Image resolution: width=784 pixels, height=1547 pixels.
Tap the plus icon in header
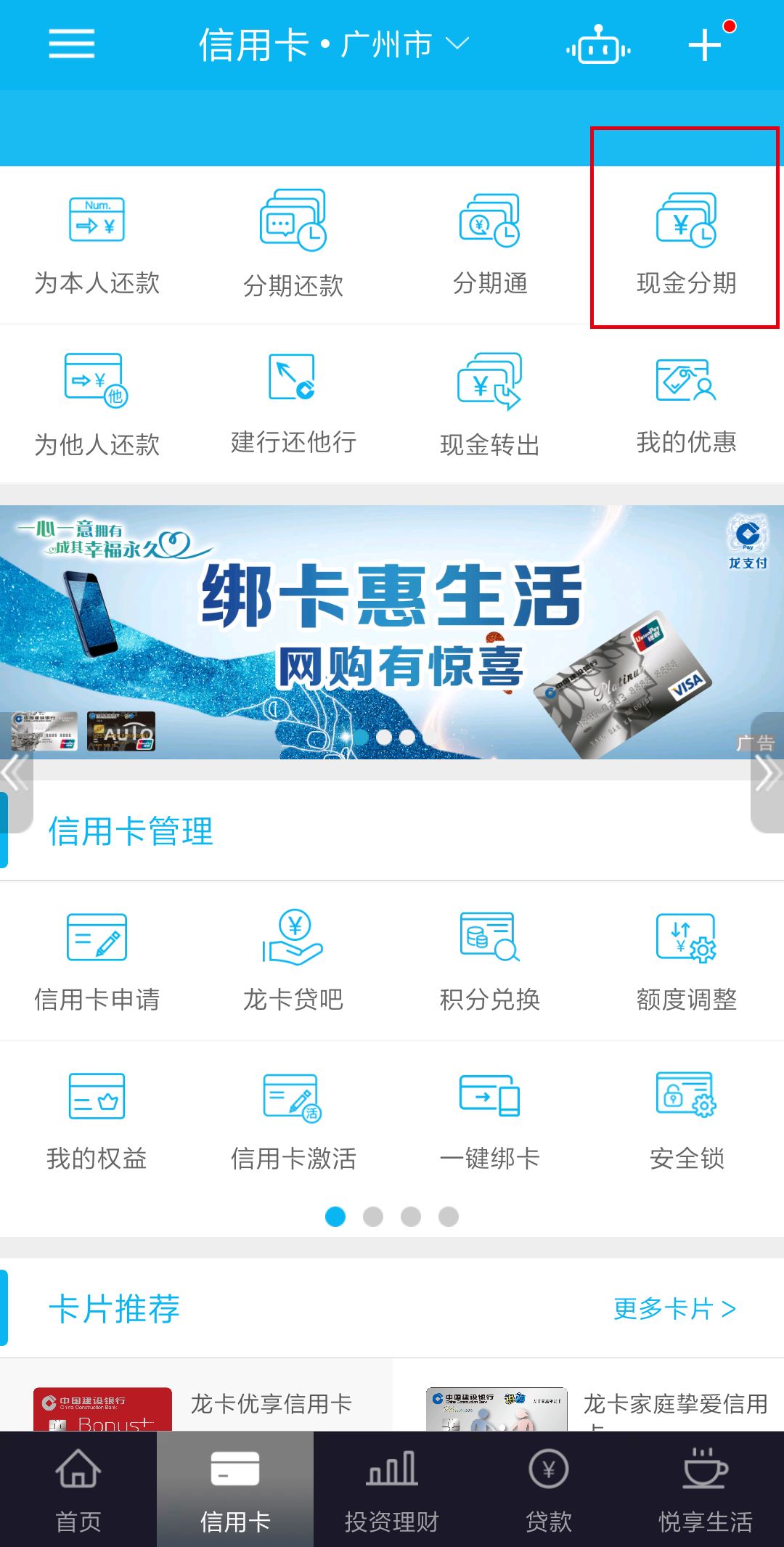click(x=704, y=45)
